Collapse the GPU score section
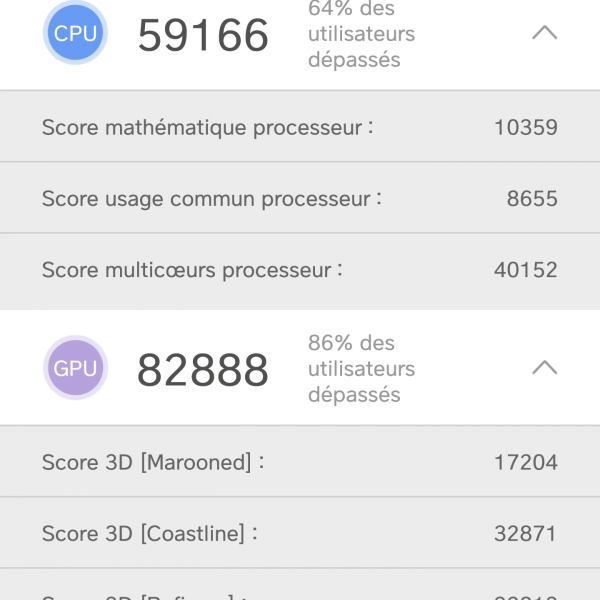600x600 pixels. (544, 368)
